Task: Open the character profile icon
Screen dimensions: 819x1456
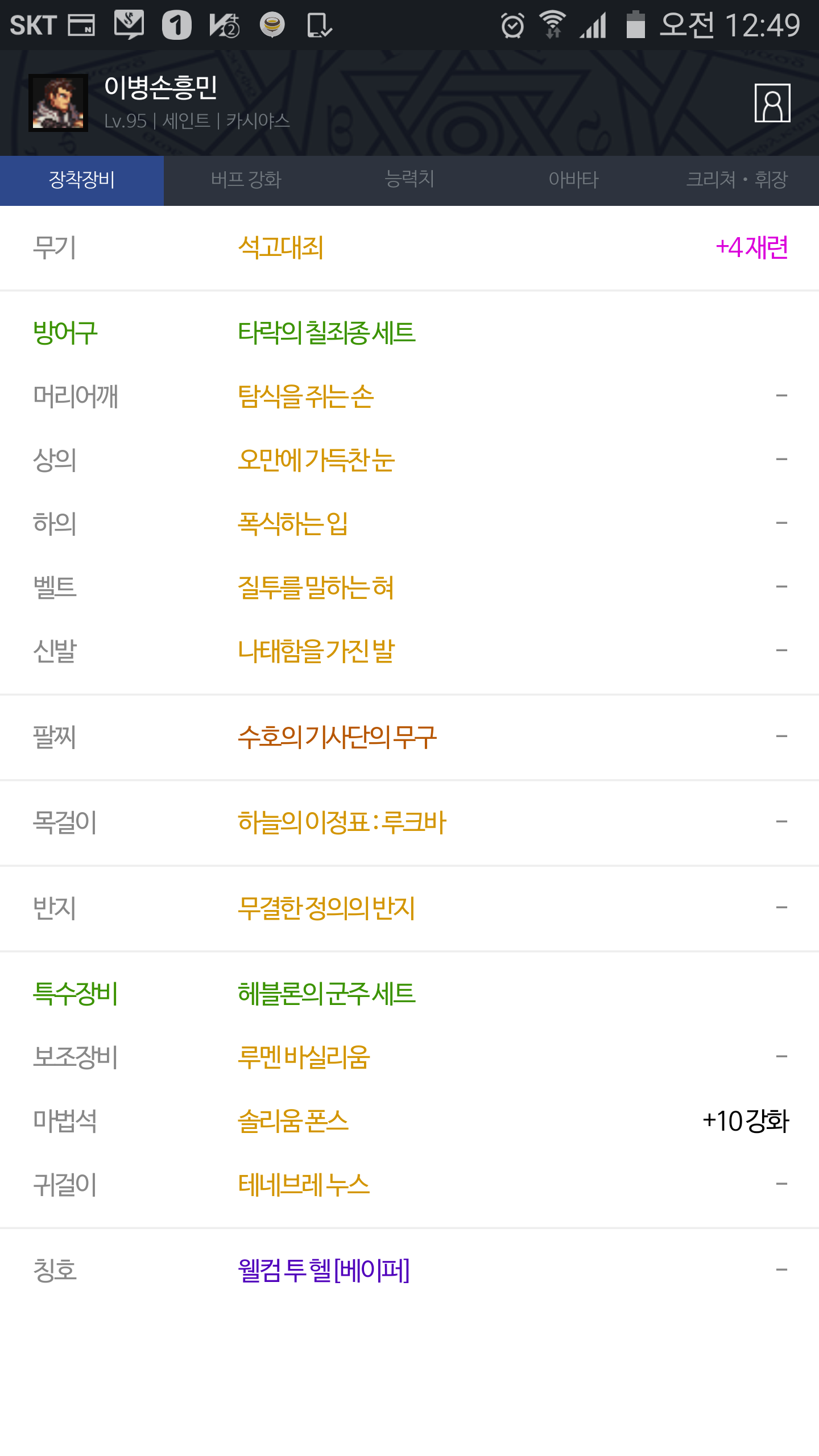Action: (x=772, y=103)
